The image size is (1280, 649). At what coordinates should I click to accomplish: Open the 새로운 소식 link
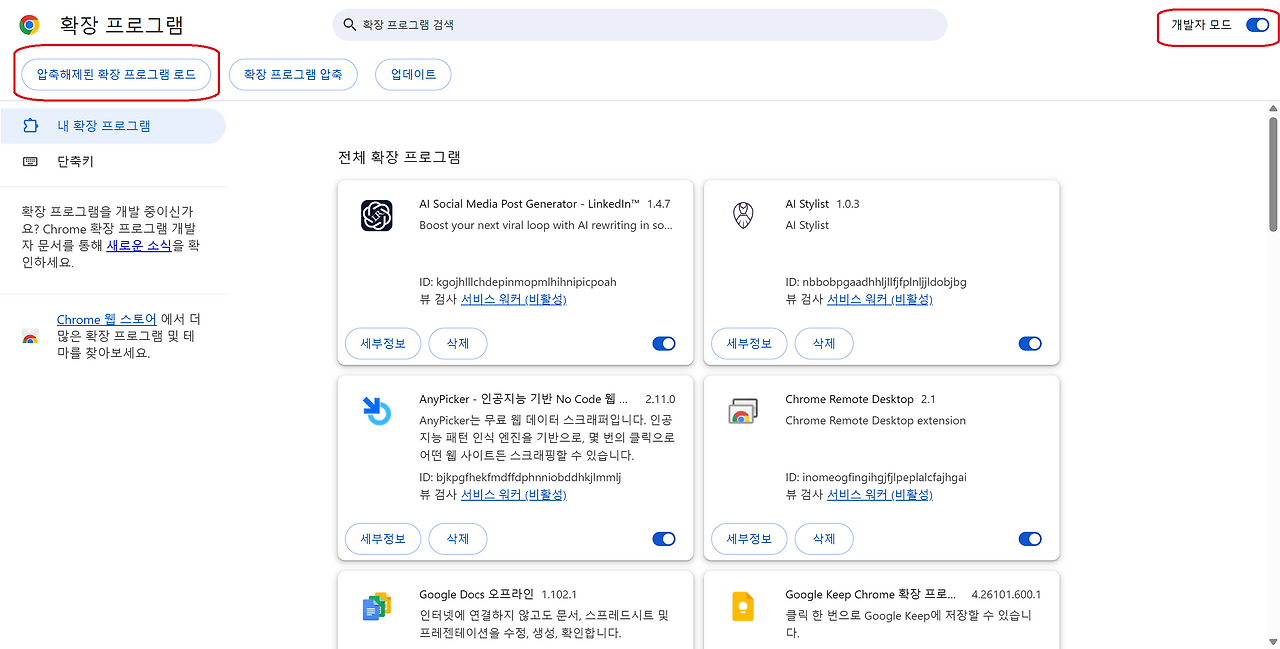click(139, 245)
